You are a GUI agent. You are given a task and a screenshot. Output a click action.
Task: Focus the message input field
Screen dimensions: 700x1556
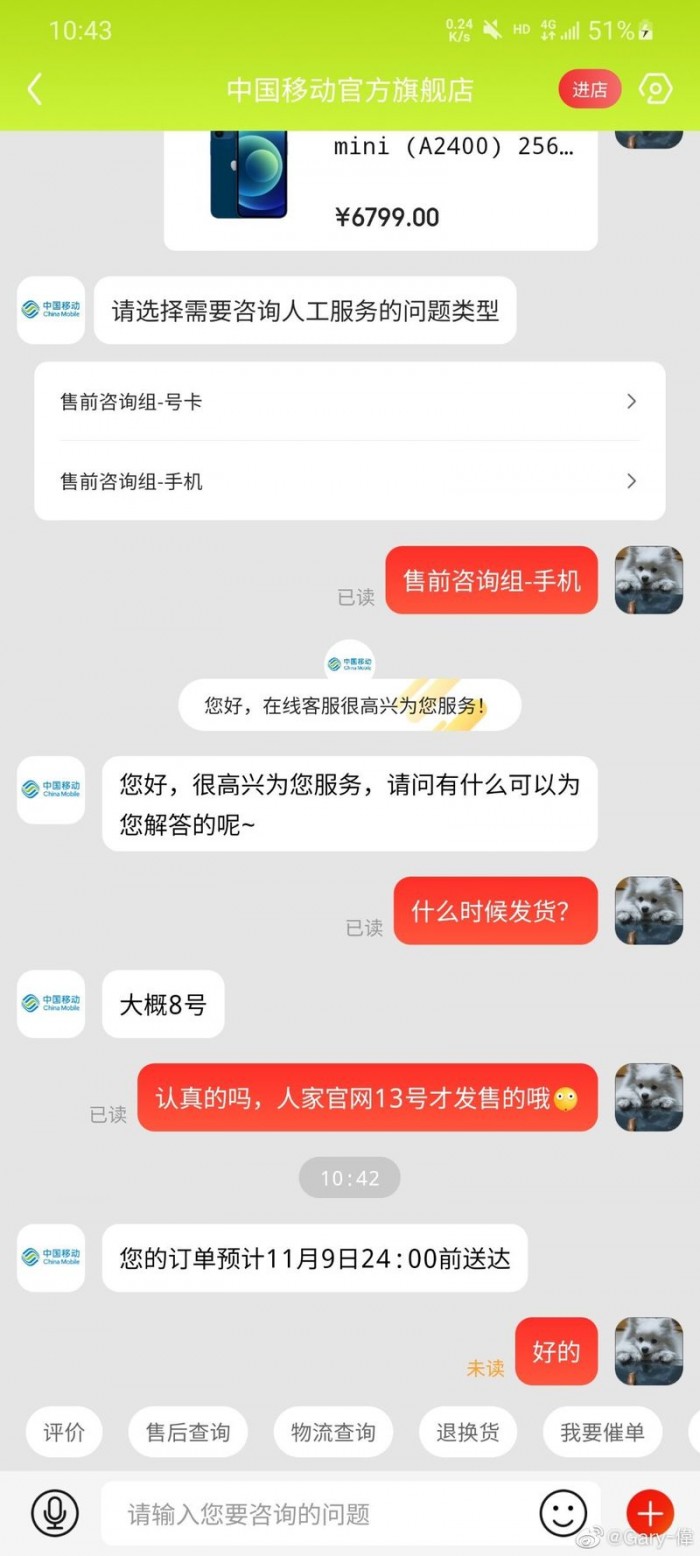pos(320,1513)
